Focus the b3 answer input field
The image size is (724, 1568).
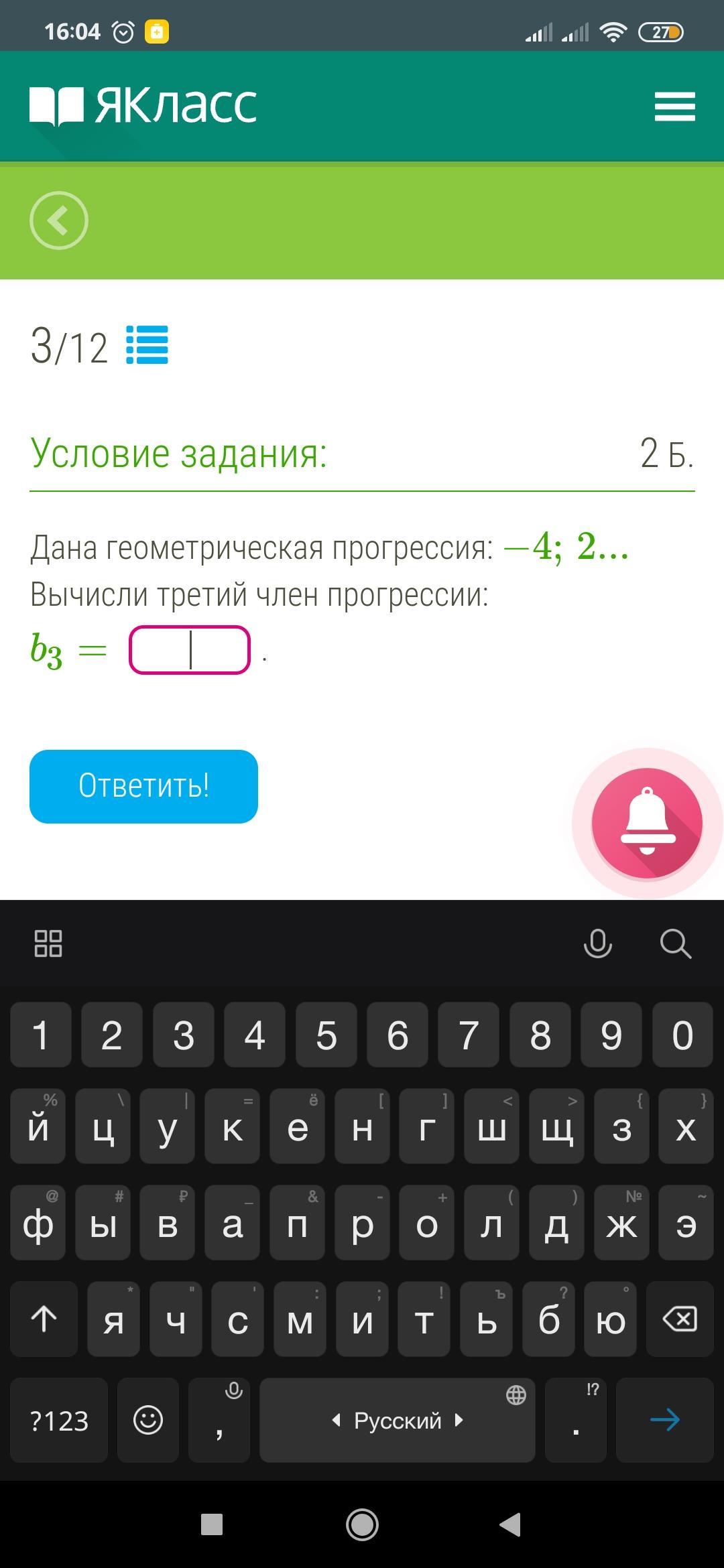click(x=190, y=650)
